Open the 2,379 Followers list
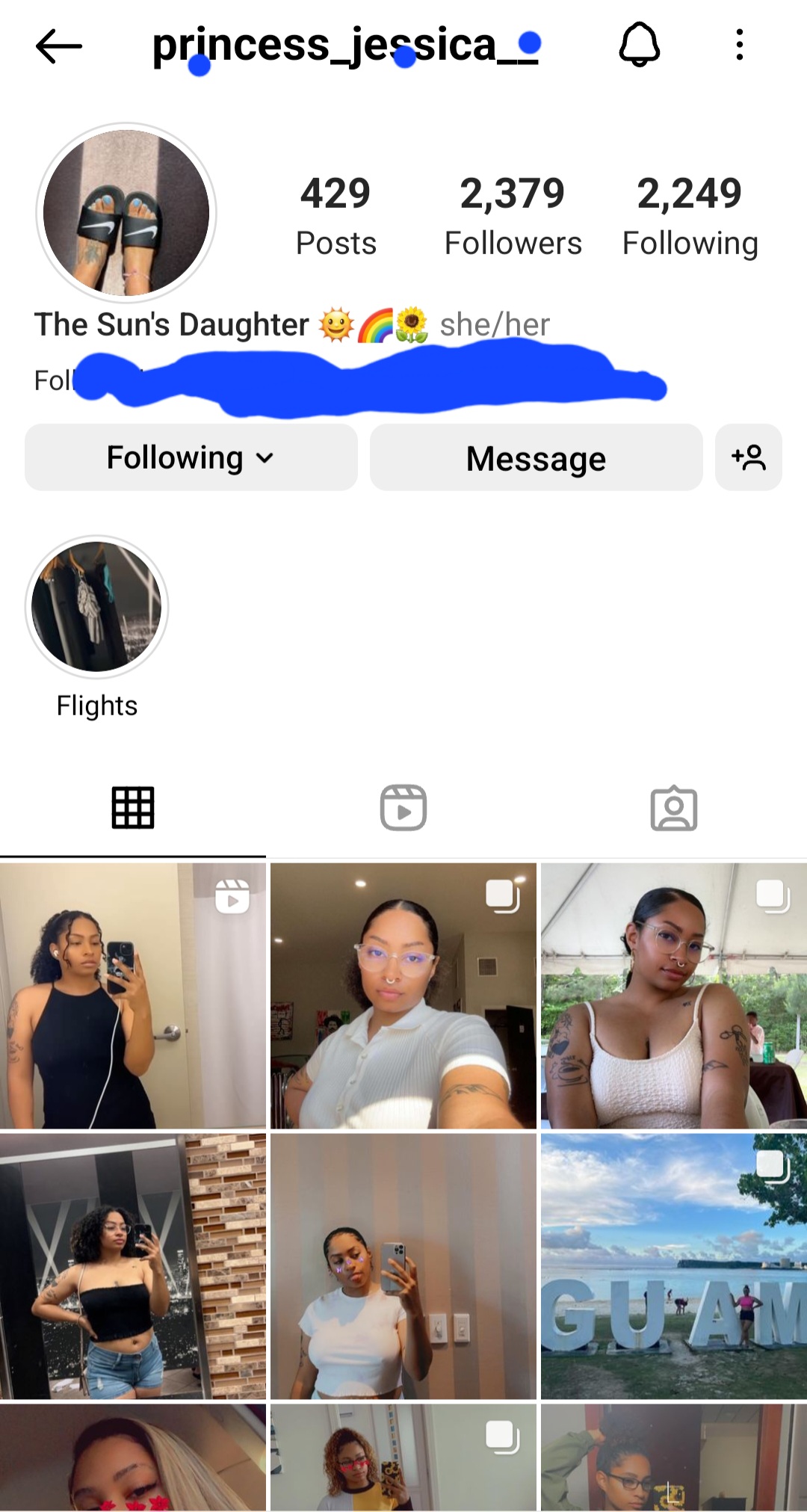 coord(513,217)
